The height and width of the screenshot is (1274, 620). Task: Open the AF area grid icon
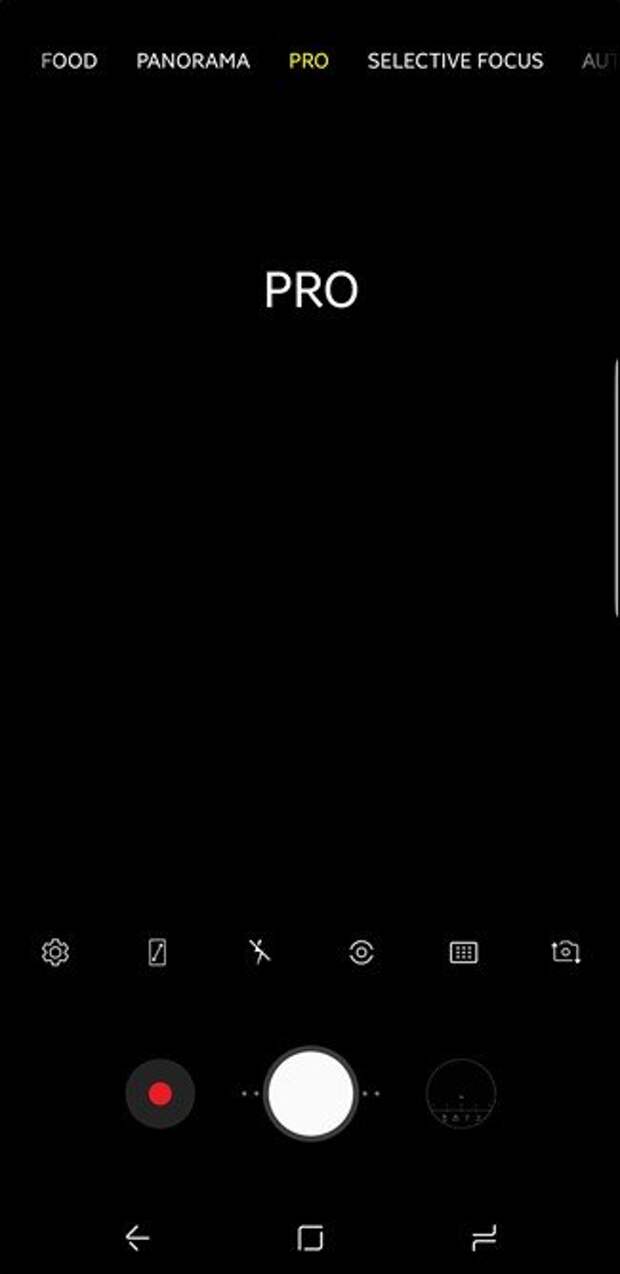463,953
